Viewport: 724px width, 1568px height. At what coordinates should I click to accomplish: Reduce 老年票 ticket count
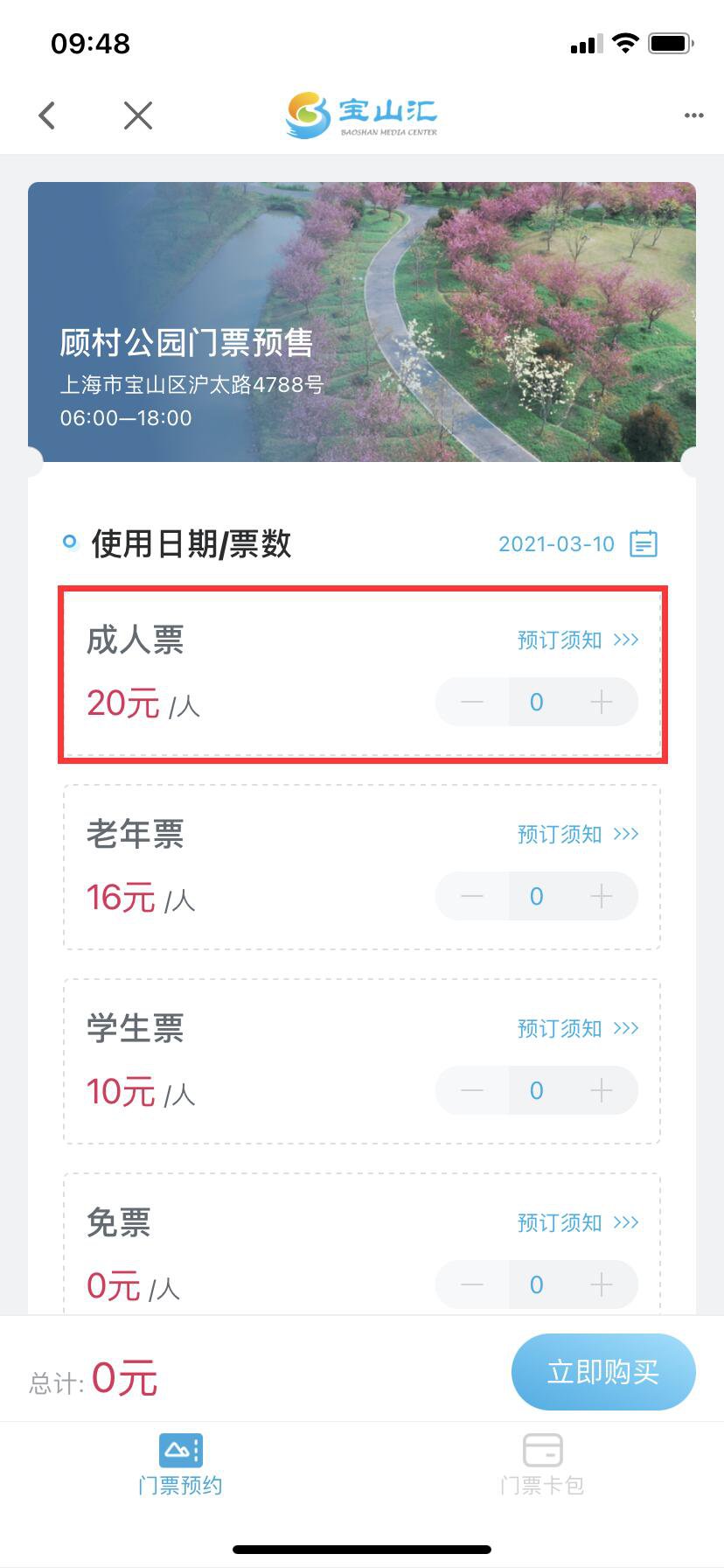[x=472, y=896]
